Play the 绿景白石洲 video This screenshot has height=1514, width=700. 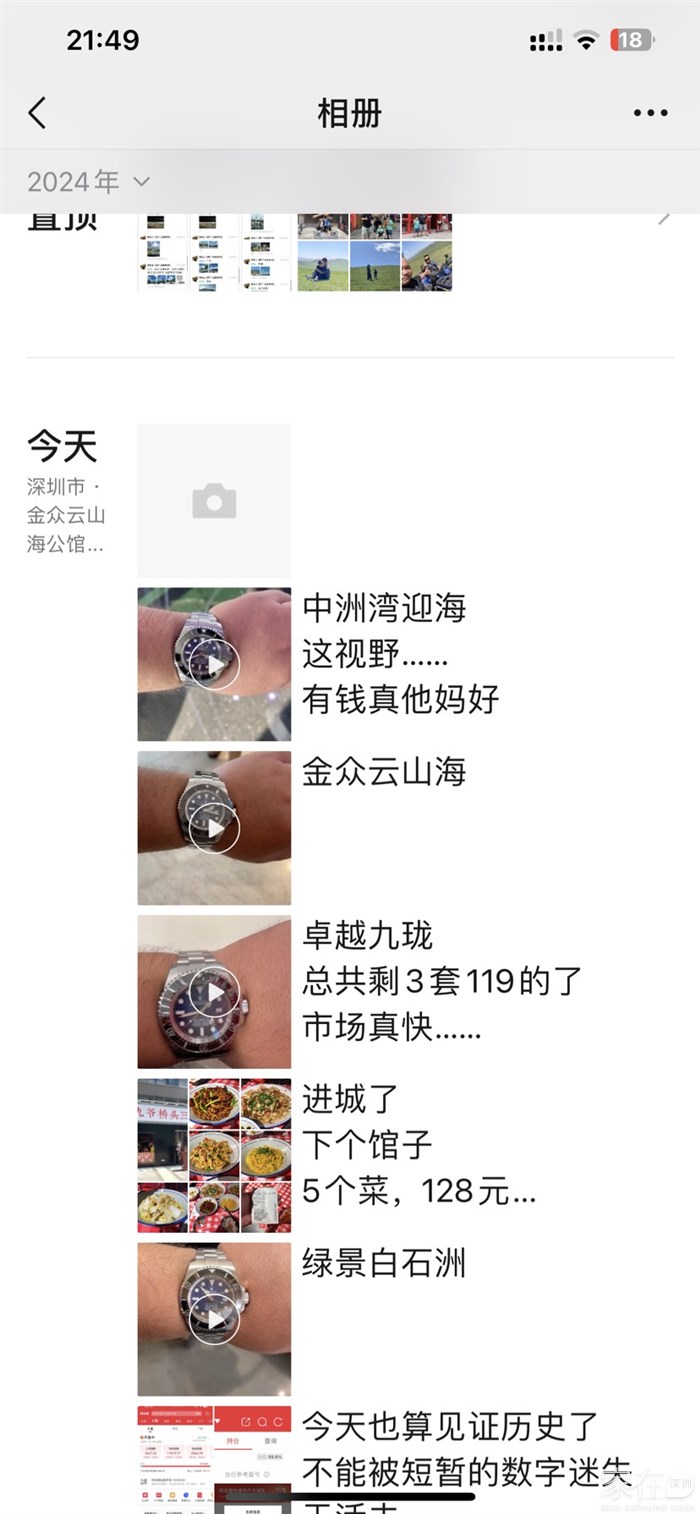tap(214, 1319)
